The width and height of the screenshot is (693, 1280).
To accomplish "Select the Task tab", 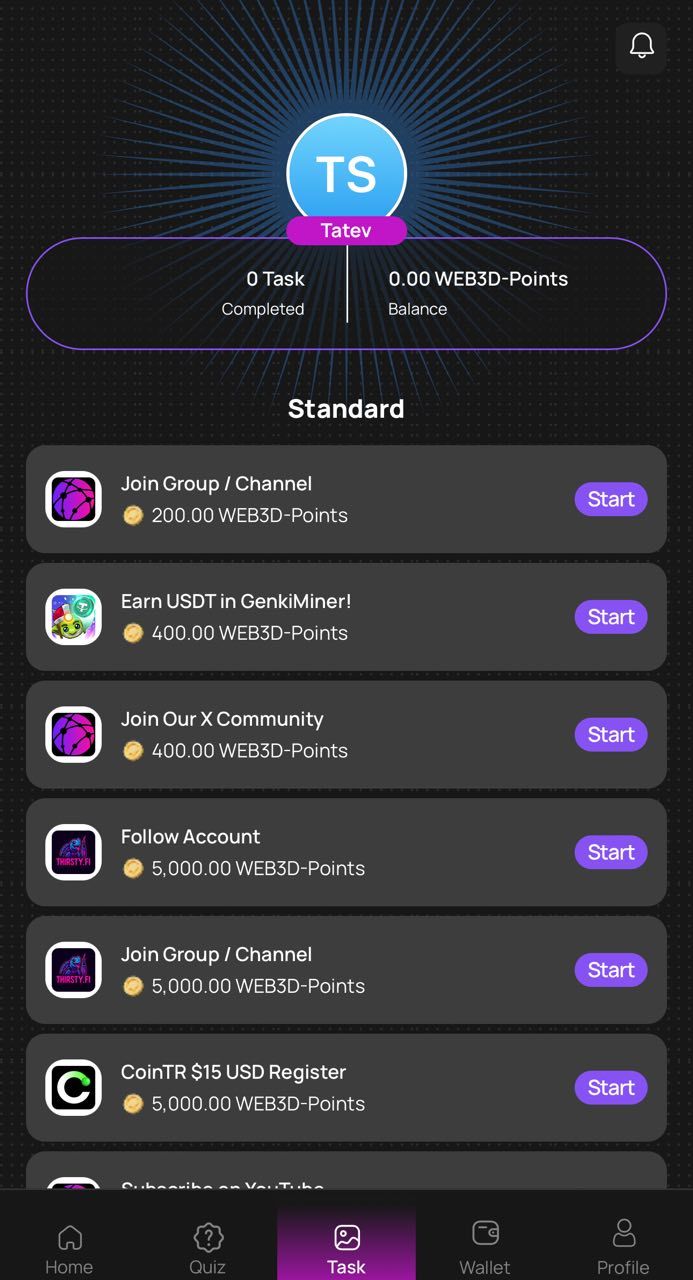I will point(346,1248).
